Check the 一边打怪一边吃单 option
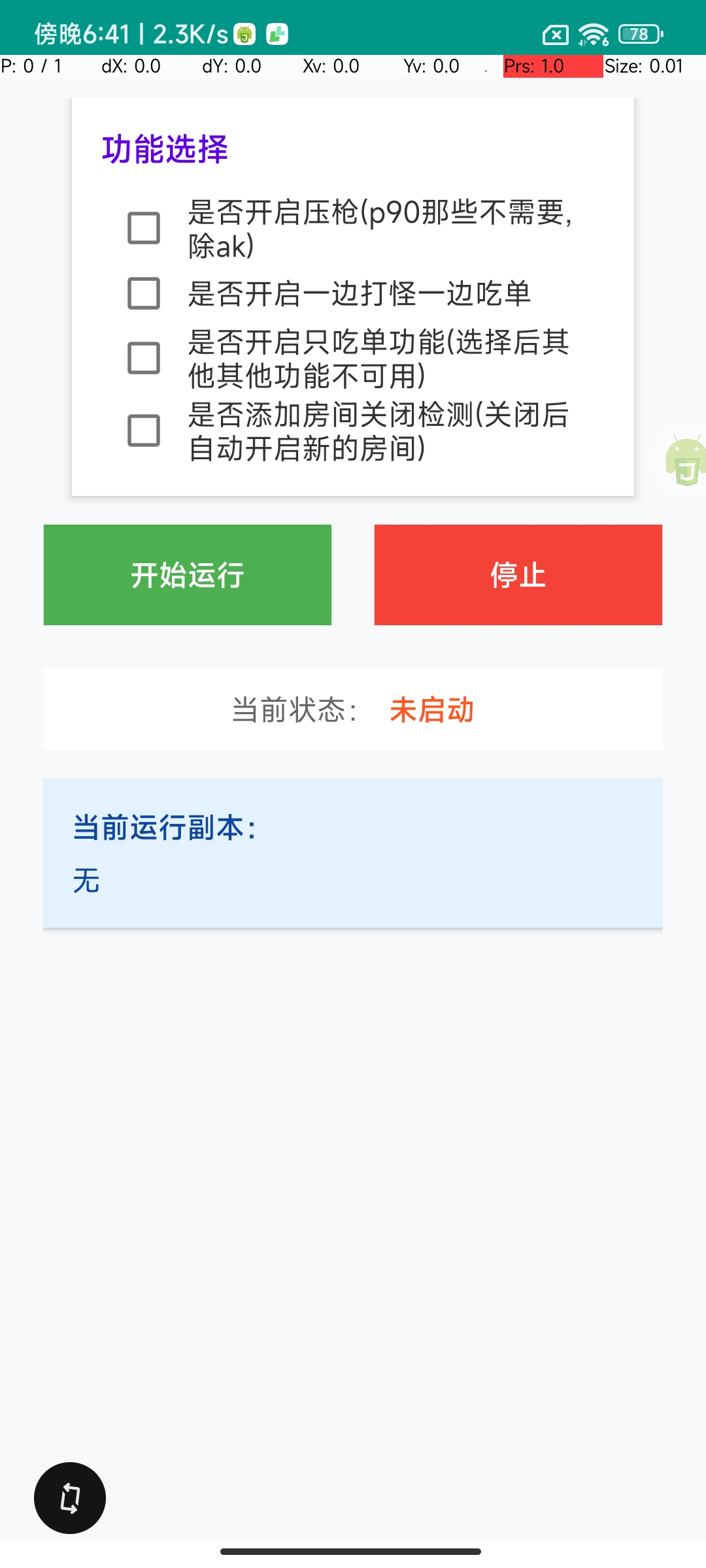This screenshot has height=1568, width=706. point(144,293)
